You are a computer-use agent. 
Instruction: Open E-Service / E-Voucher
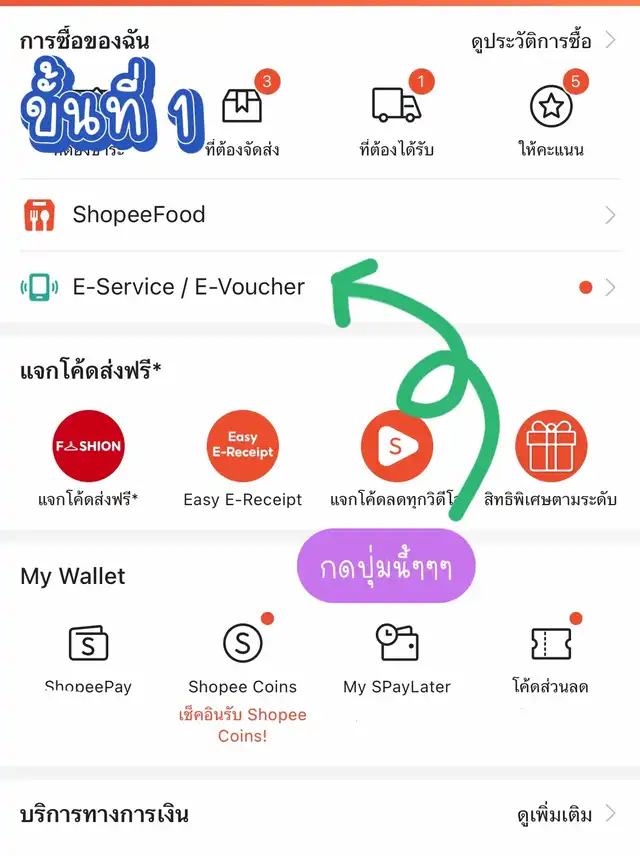pyautogui.click(x=320, y=287)
